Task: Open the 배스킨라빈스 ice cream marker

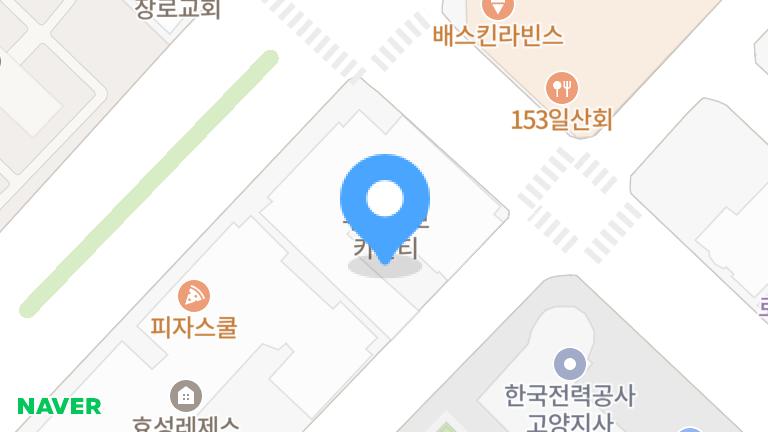Action: point(497,8)
